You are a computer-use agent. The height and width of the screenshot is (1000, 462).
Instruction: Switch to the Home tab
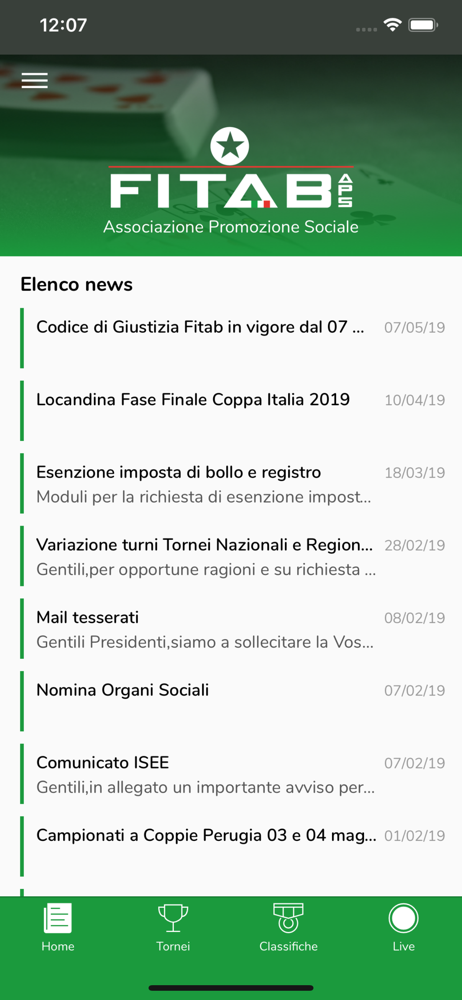click(58, 927)
